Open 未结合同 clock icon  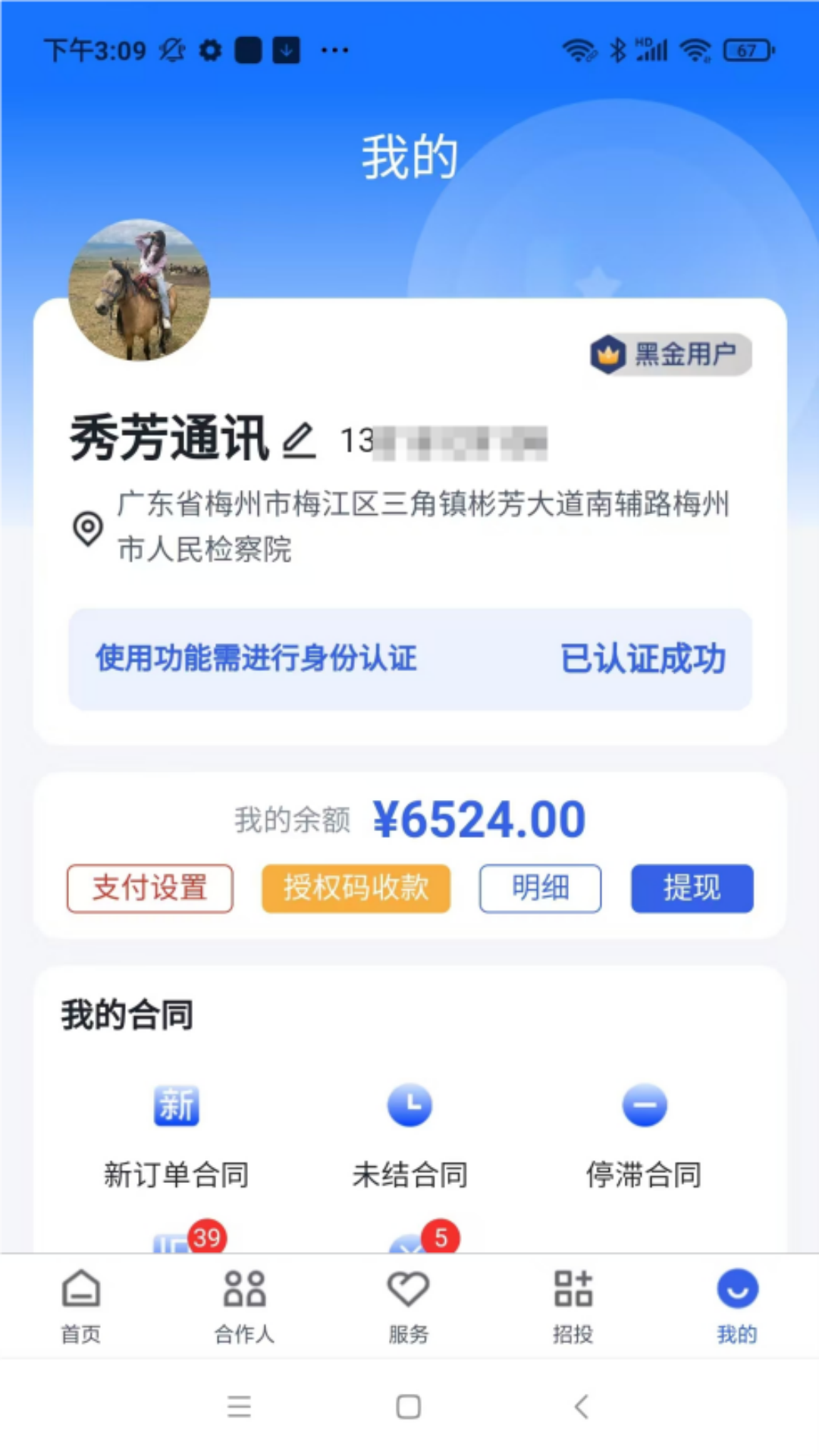click(409, 1106)
